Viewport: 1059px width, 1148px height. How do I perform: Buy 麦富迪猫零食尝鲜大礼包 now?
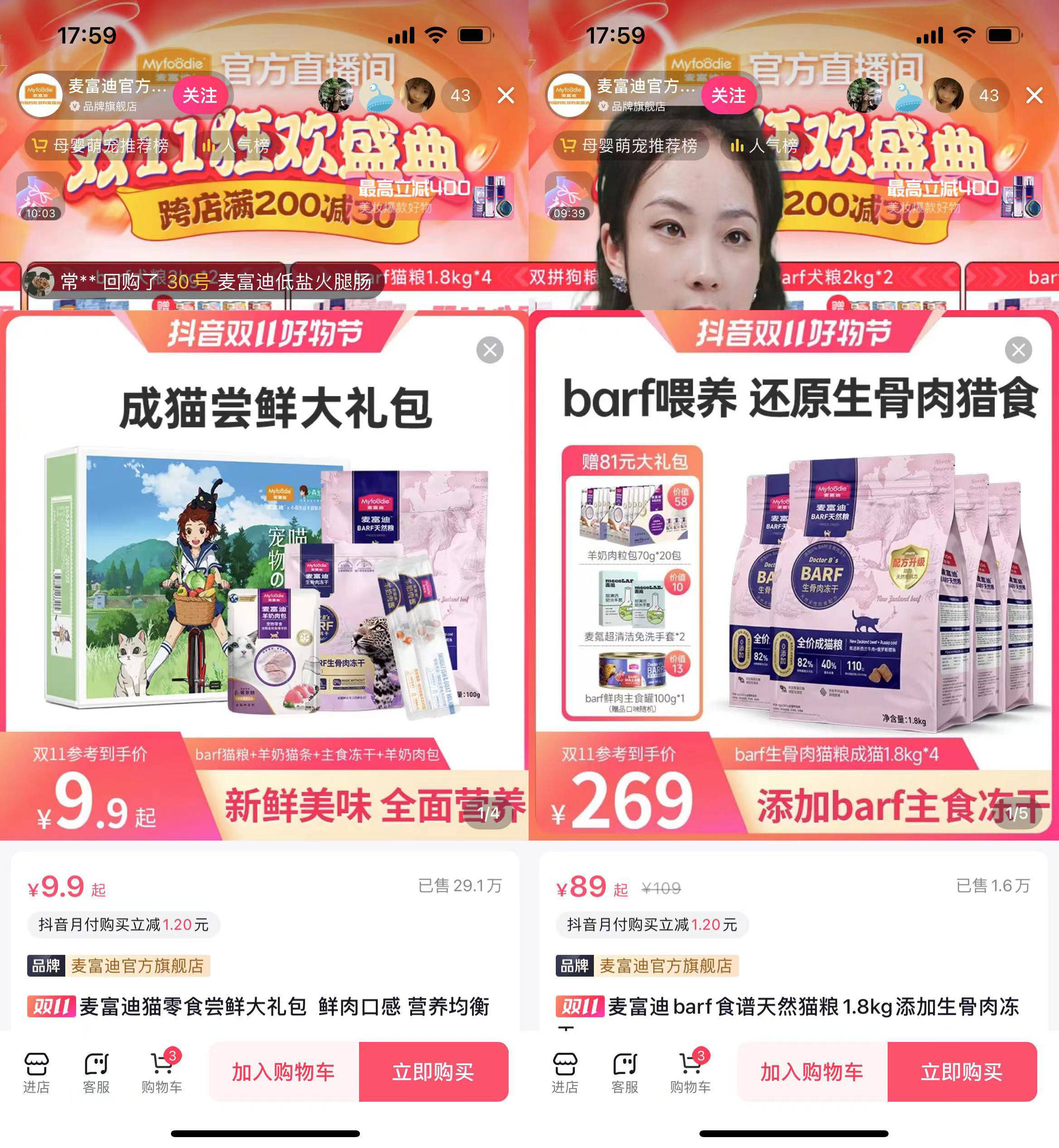[x=433, y=1071]
